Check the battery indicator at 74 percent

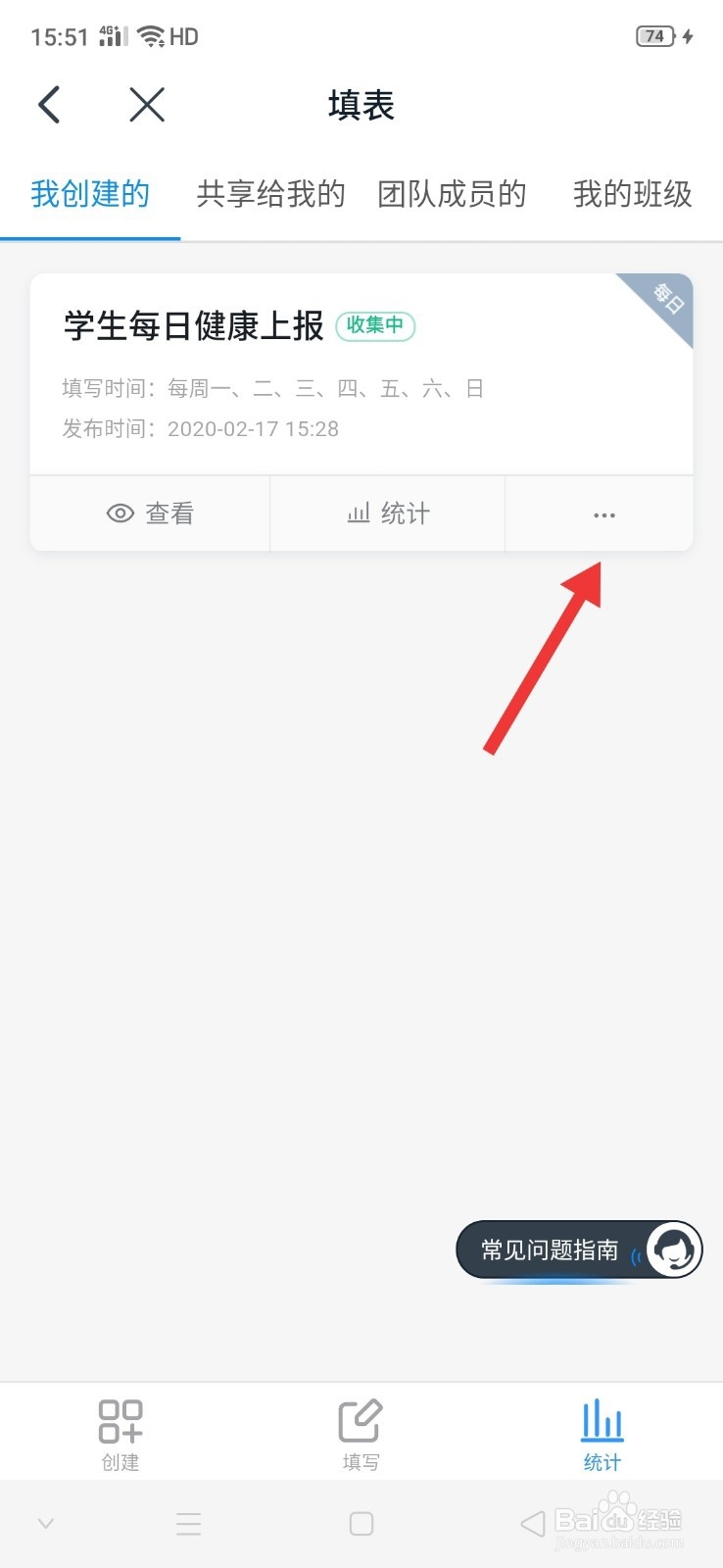[x=654, y=34]
